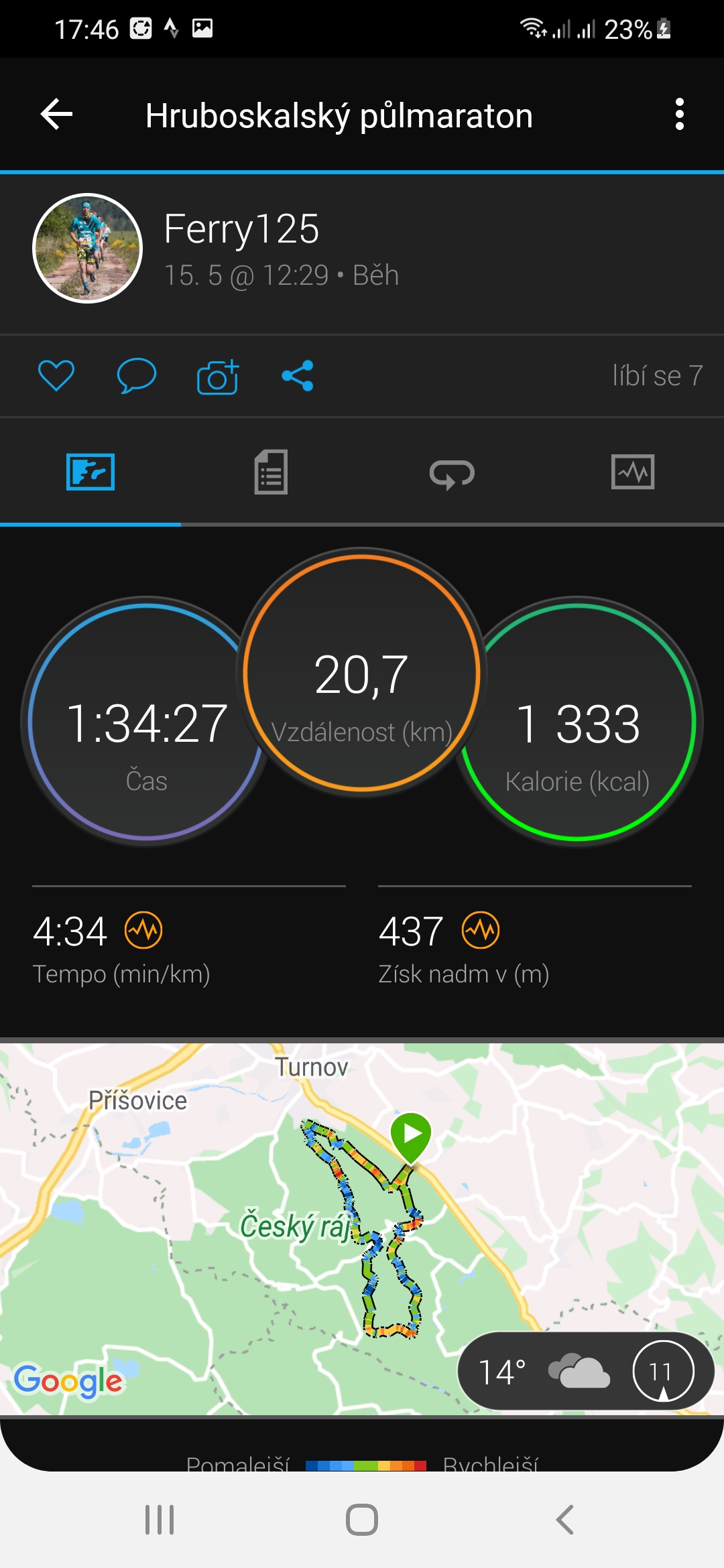Image resolution: width=724 pixels, height=1568 pixels.
Task: Open recent apps from navigation bar
Action: pyautogui.click(x=160, y=1520)
